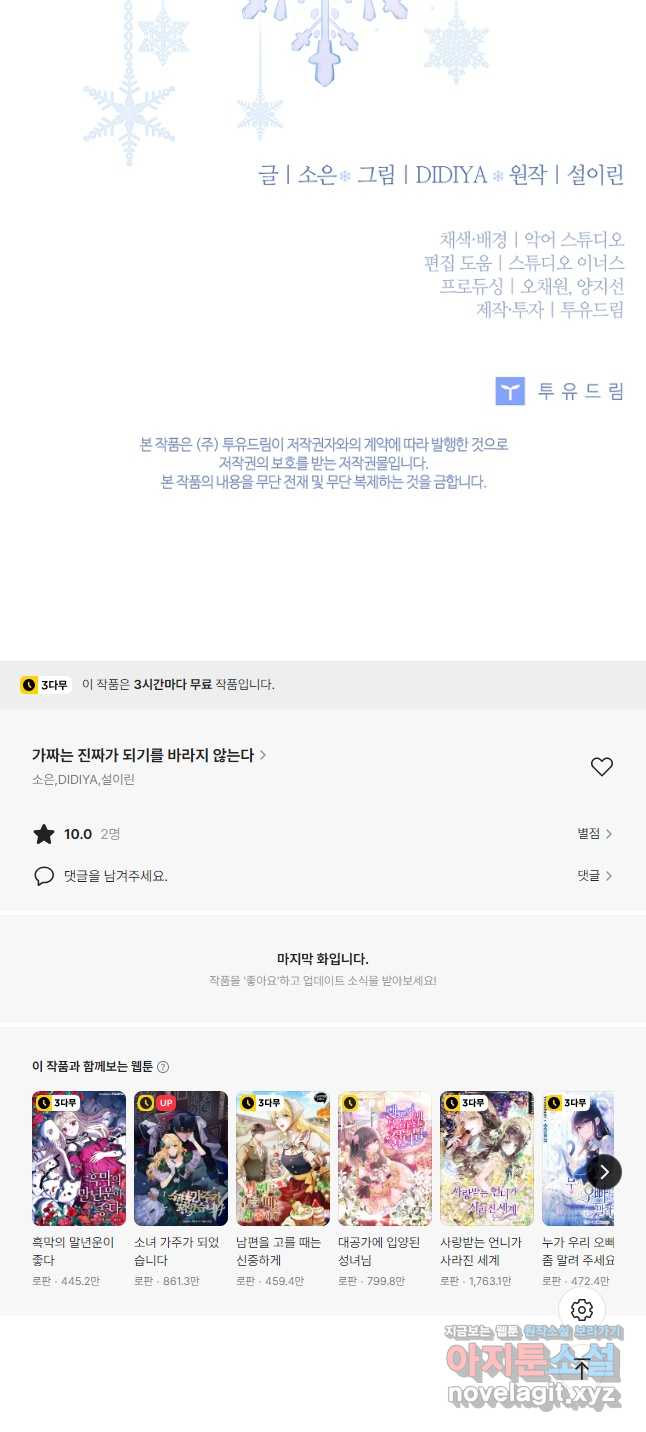Viewport: 646px width, 1432px height.
Task: Open the webtoon 소녀 가주가 되었습니다
Action: (x=181, y=1159)
